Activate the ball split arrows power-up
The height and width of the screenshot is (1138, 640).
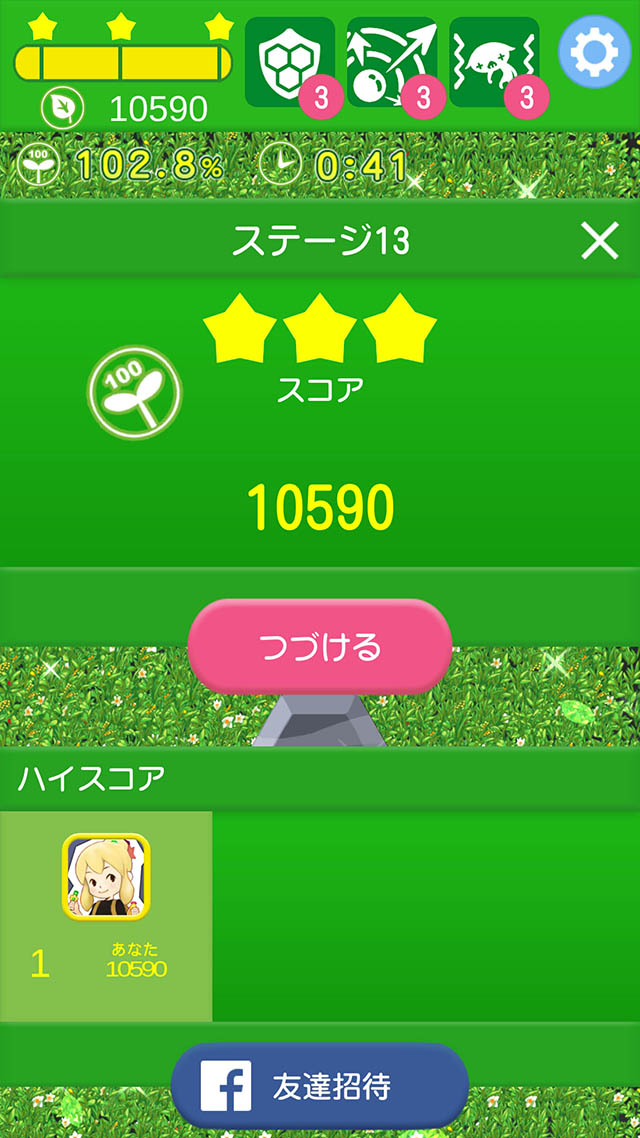coord(391,62)
